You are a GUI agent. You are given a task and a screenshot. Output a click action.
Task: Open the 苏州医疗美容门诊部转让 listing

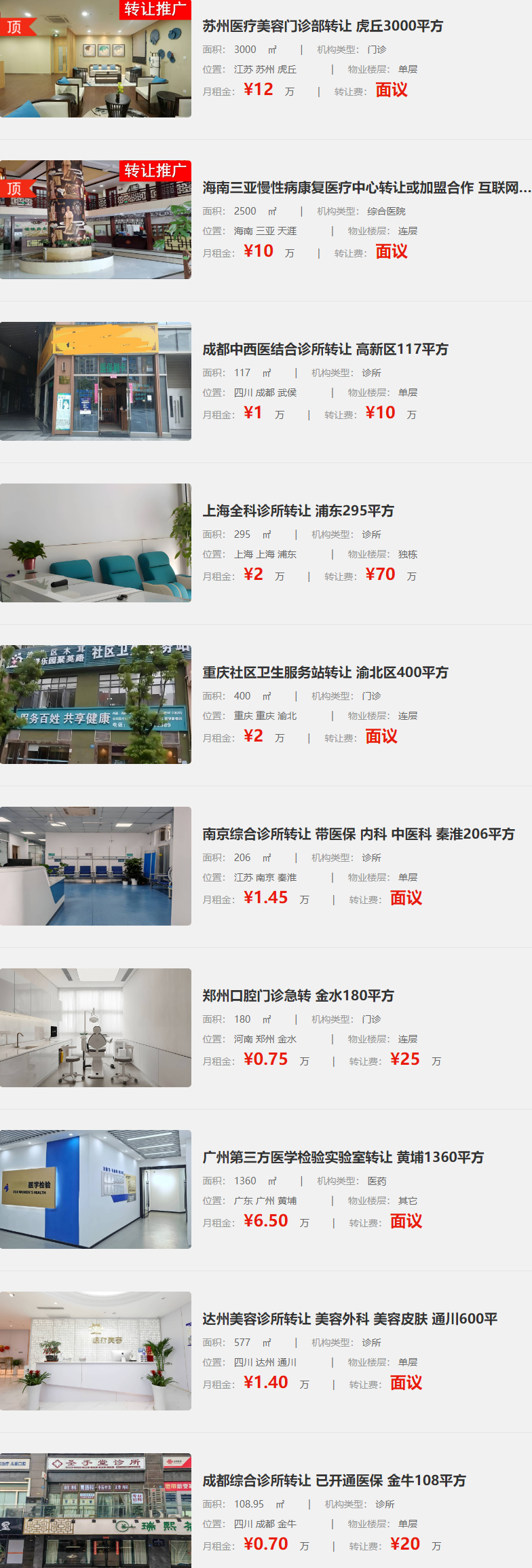click(322, 26)
